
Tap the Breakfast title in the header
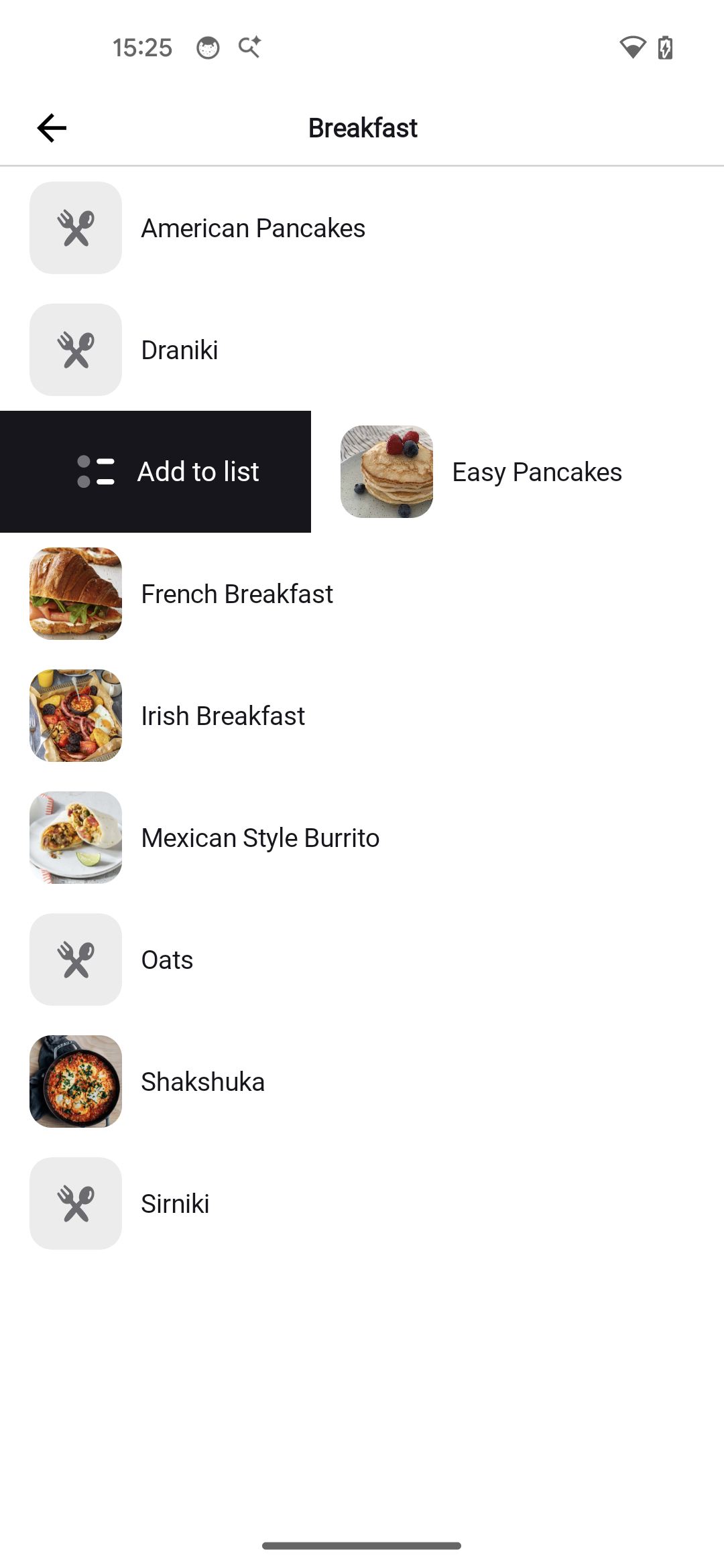(362, 127)
